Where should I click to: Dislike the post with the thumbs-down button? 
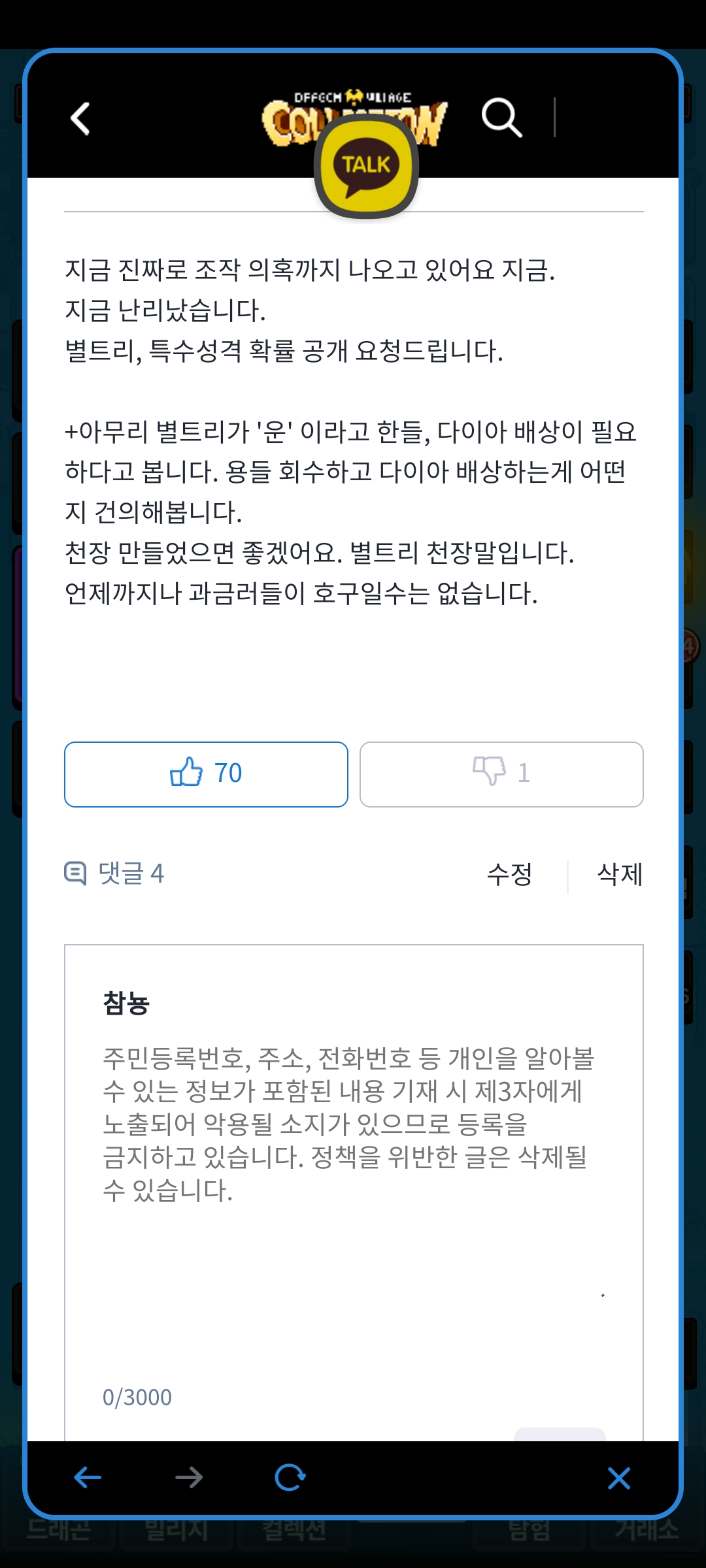(501, 774)
